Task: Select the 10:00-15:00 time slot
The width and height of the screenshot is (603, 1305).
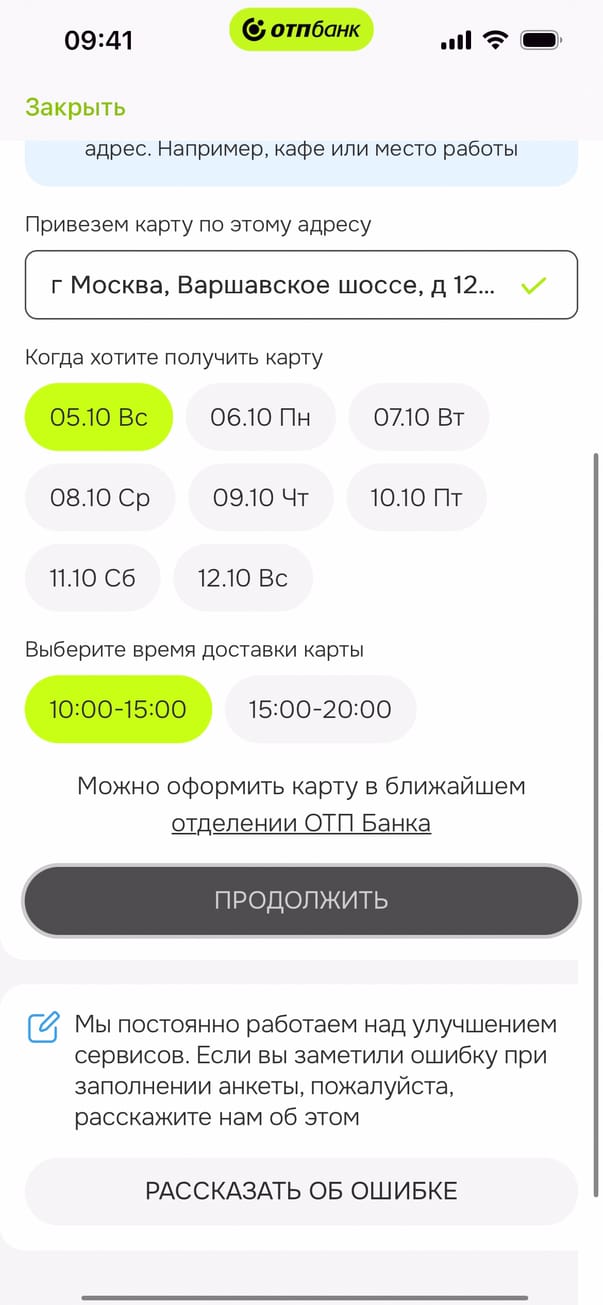Action: point(118,709)
